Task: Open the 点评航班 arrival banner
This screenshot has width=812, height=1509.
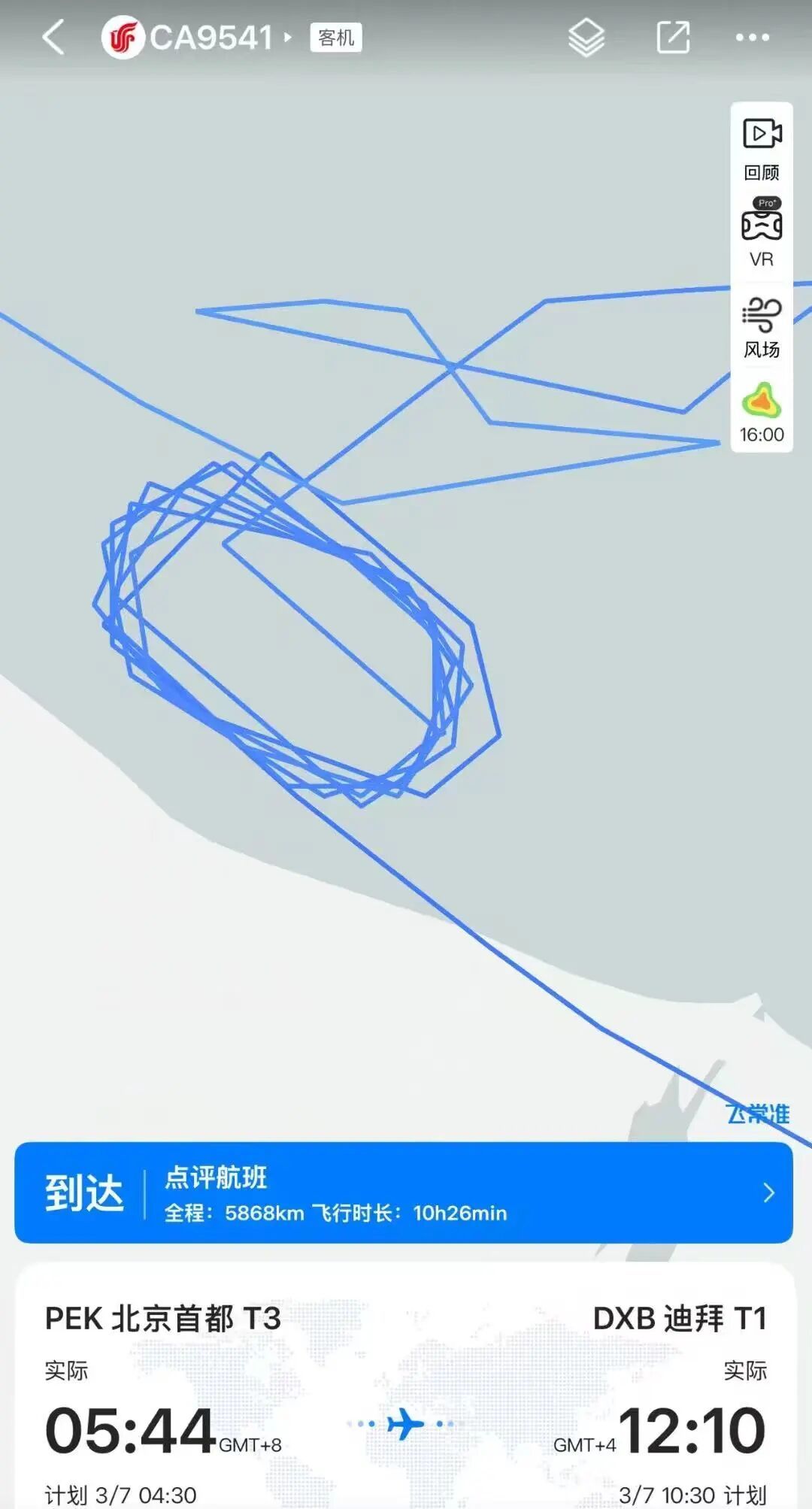Action: [404, 1193]
